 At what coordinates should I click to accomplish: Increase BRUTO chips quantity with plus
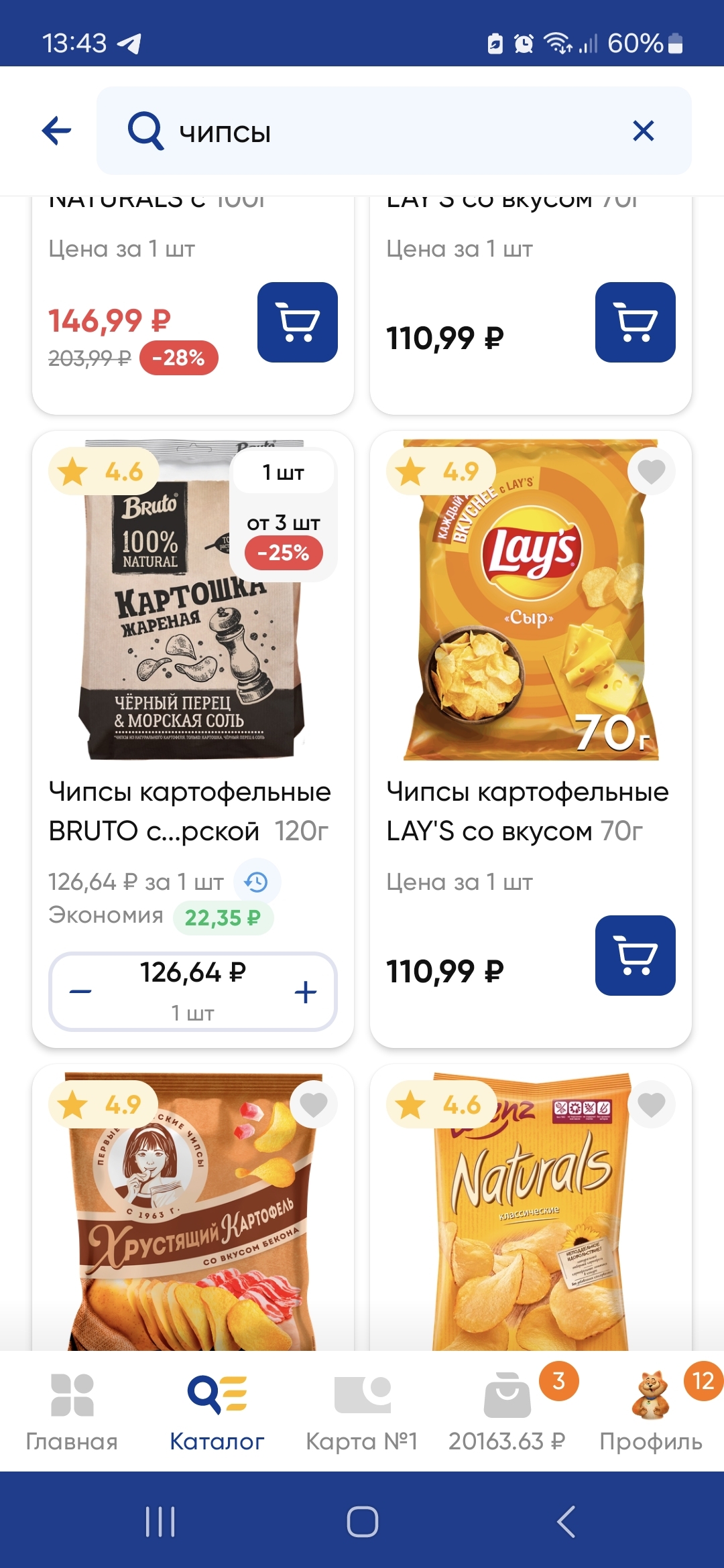(306, 992)
